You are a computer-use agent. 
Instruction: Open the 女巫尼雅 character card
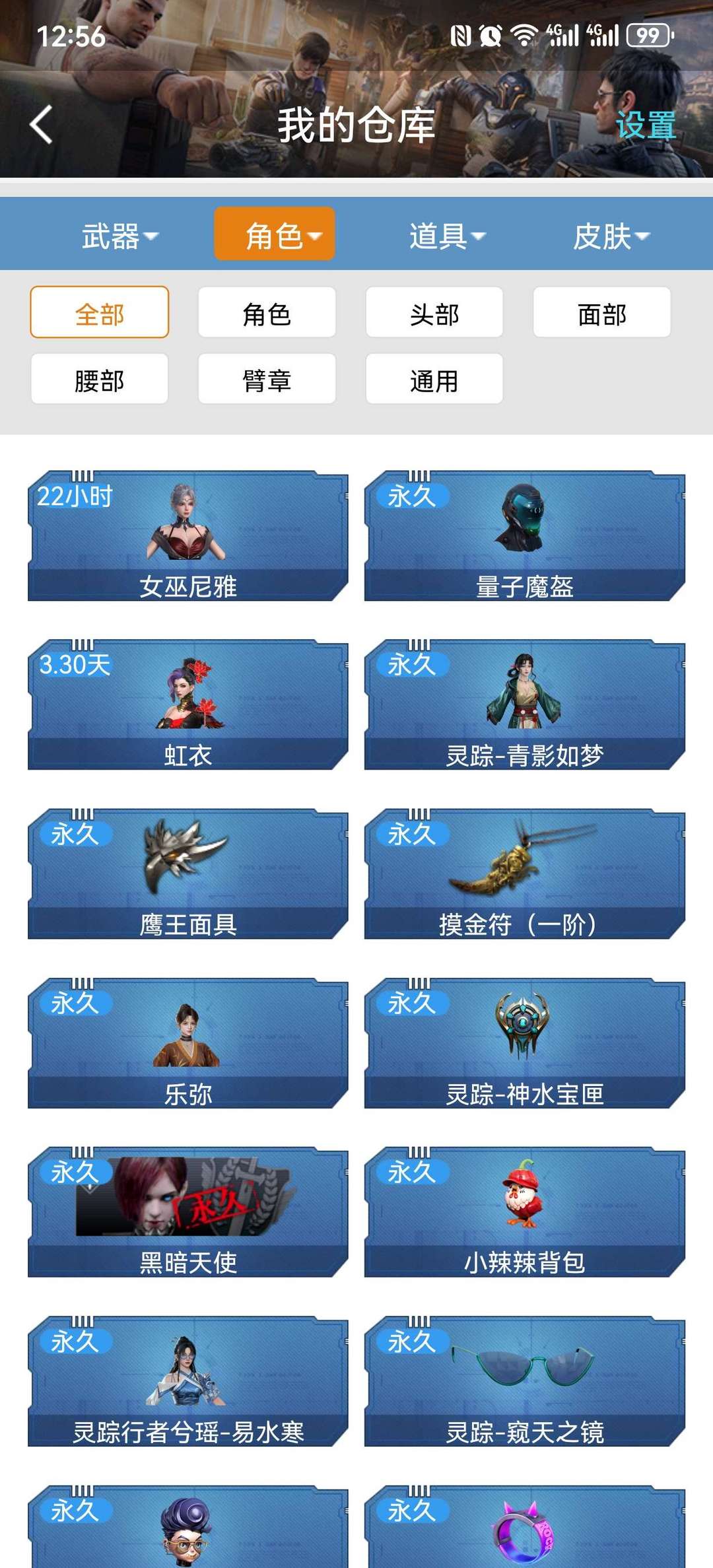point(188,535)
